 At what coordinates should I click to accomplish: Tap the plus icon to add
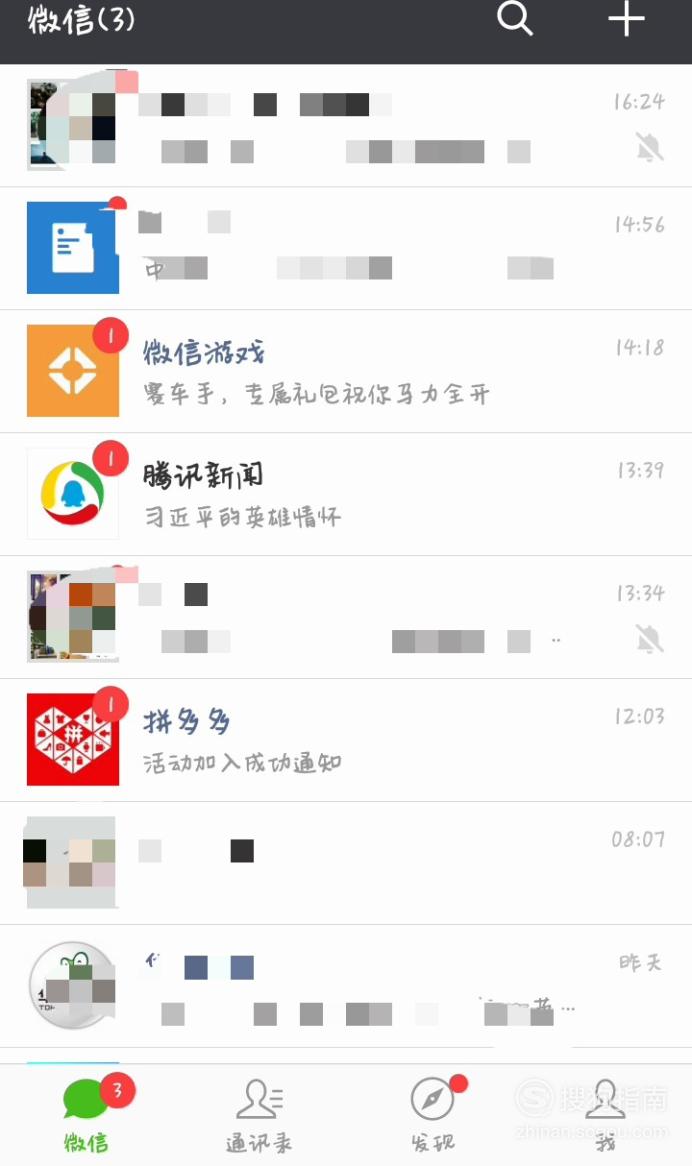(626, 18)
